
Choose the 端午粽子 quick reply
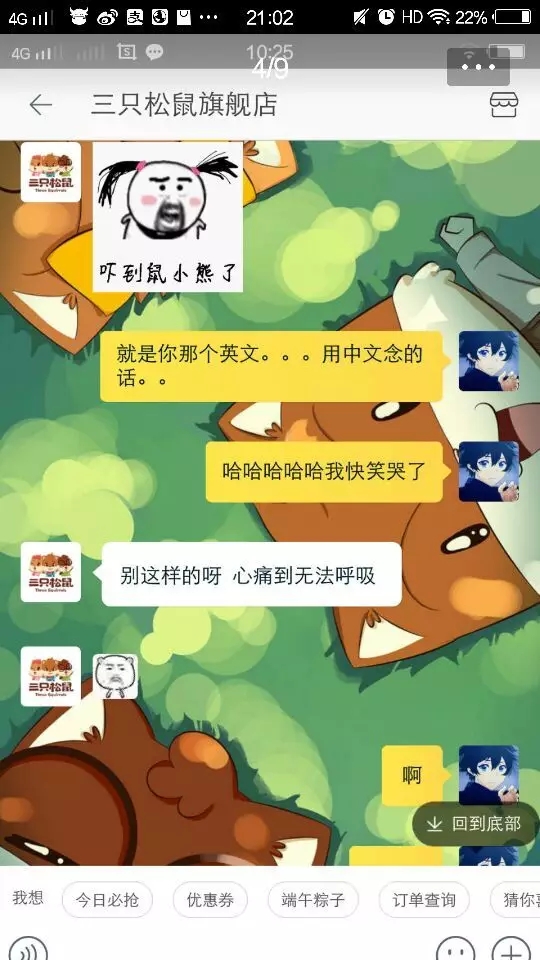[313, 900]
